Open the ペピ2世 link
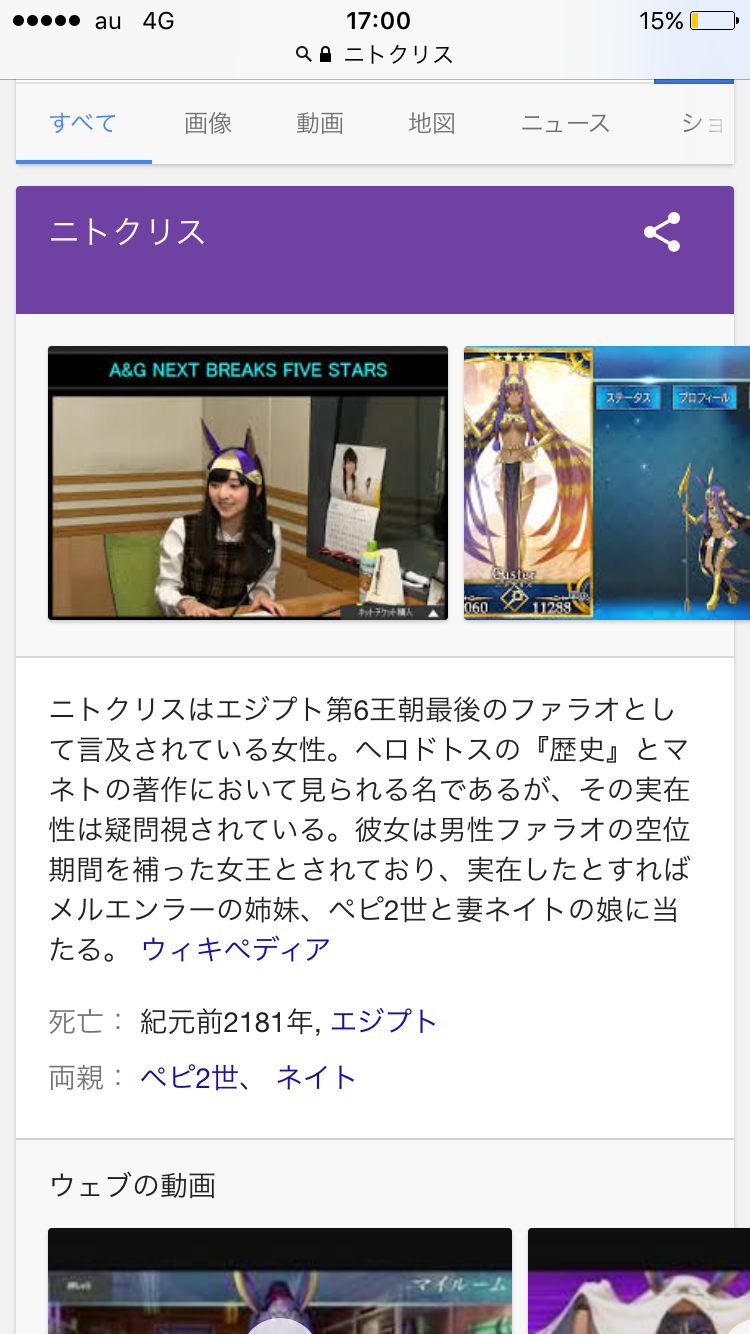Screen dimensions: 750x1334 click(x=189, y=1077)
